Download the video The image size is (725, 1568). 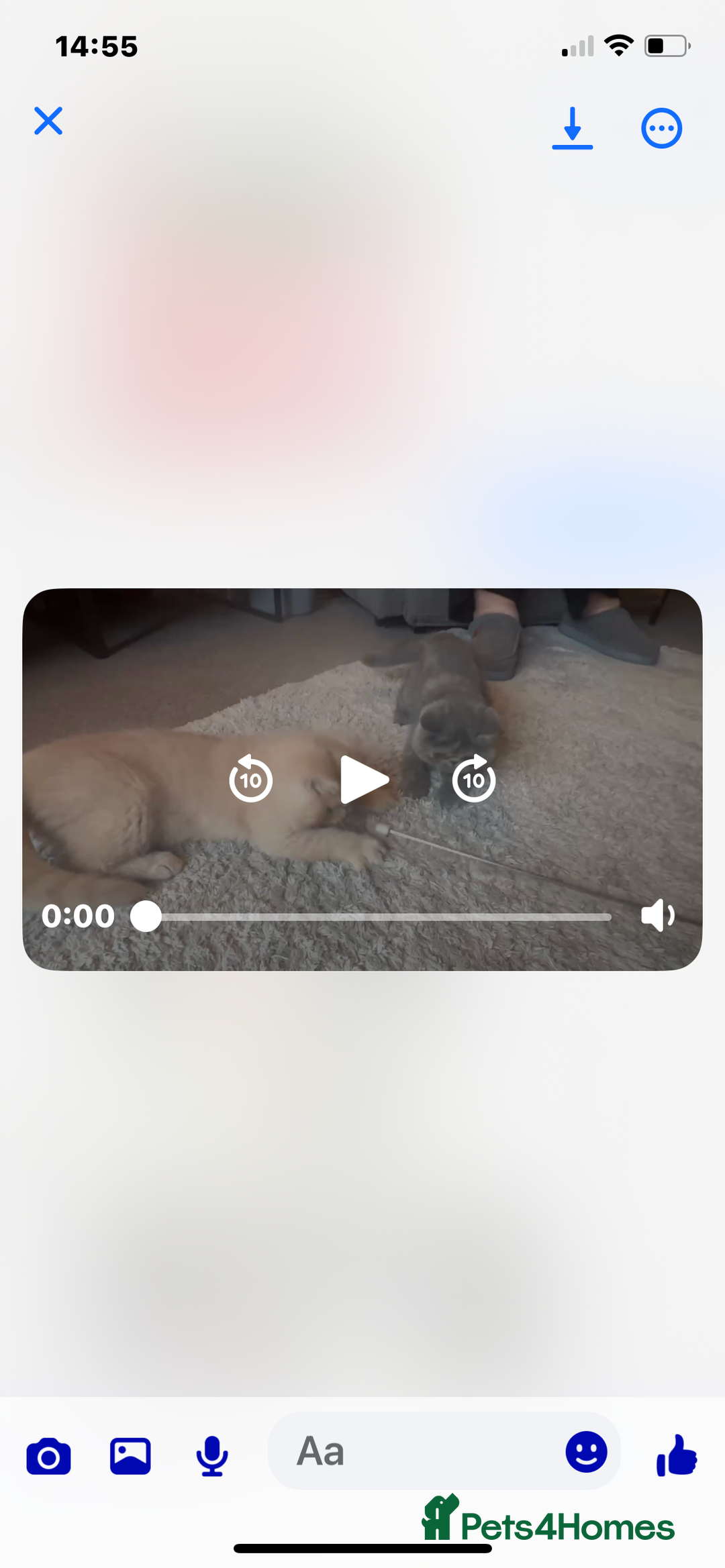572,127
